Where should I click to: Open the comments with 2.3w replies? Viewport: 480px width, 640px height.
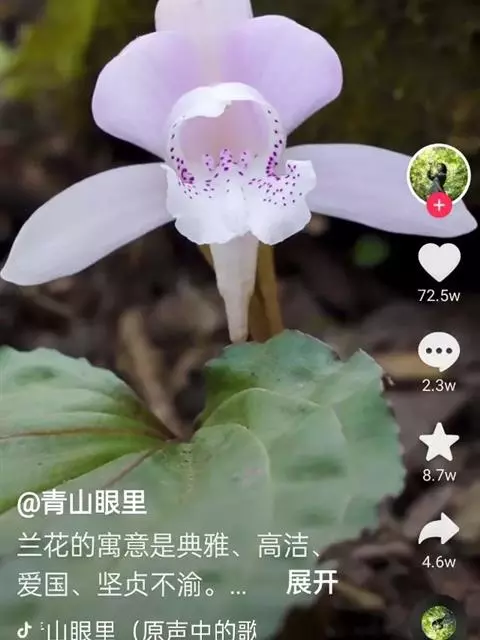[x=439, y=351]
